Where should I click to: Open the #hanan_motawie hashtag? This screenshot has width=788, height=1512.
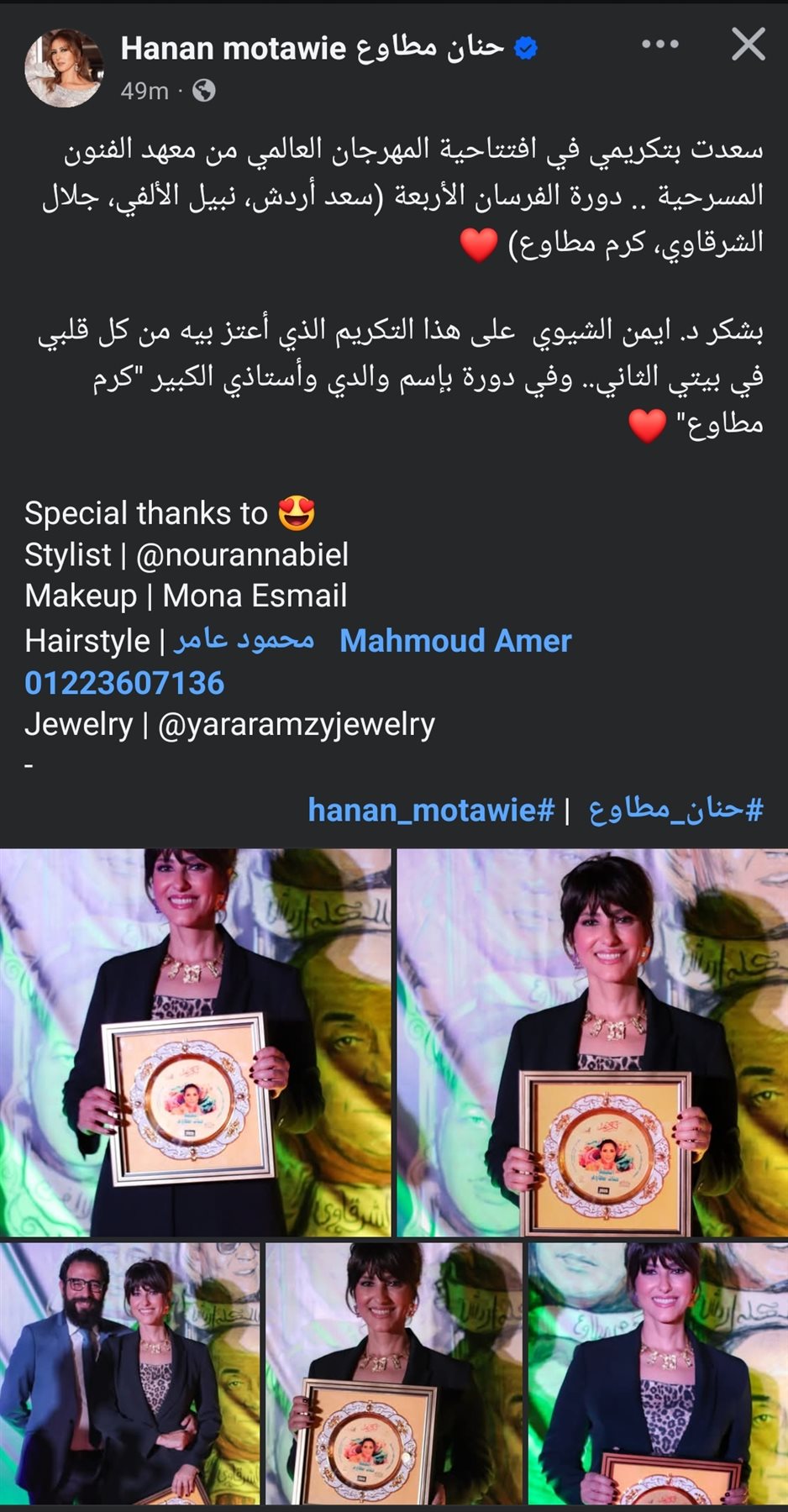point(431,810)
